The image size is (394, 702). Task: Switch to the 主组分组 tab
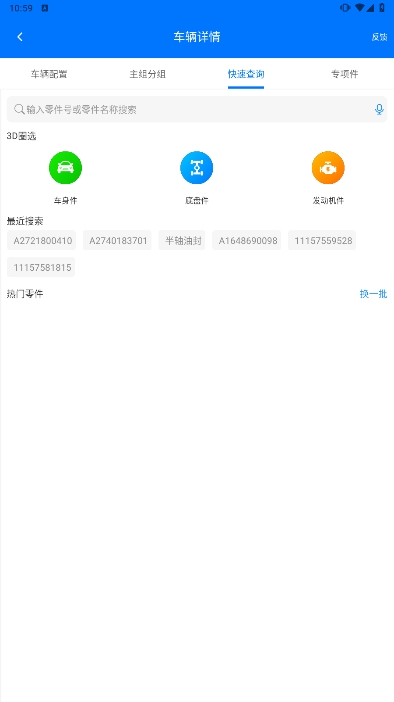(x=147, y=74)
